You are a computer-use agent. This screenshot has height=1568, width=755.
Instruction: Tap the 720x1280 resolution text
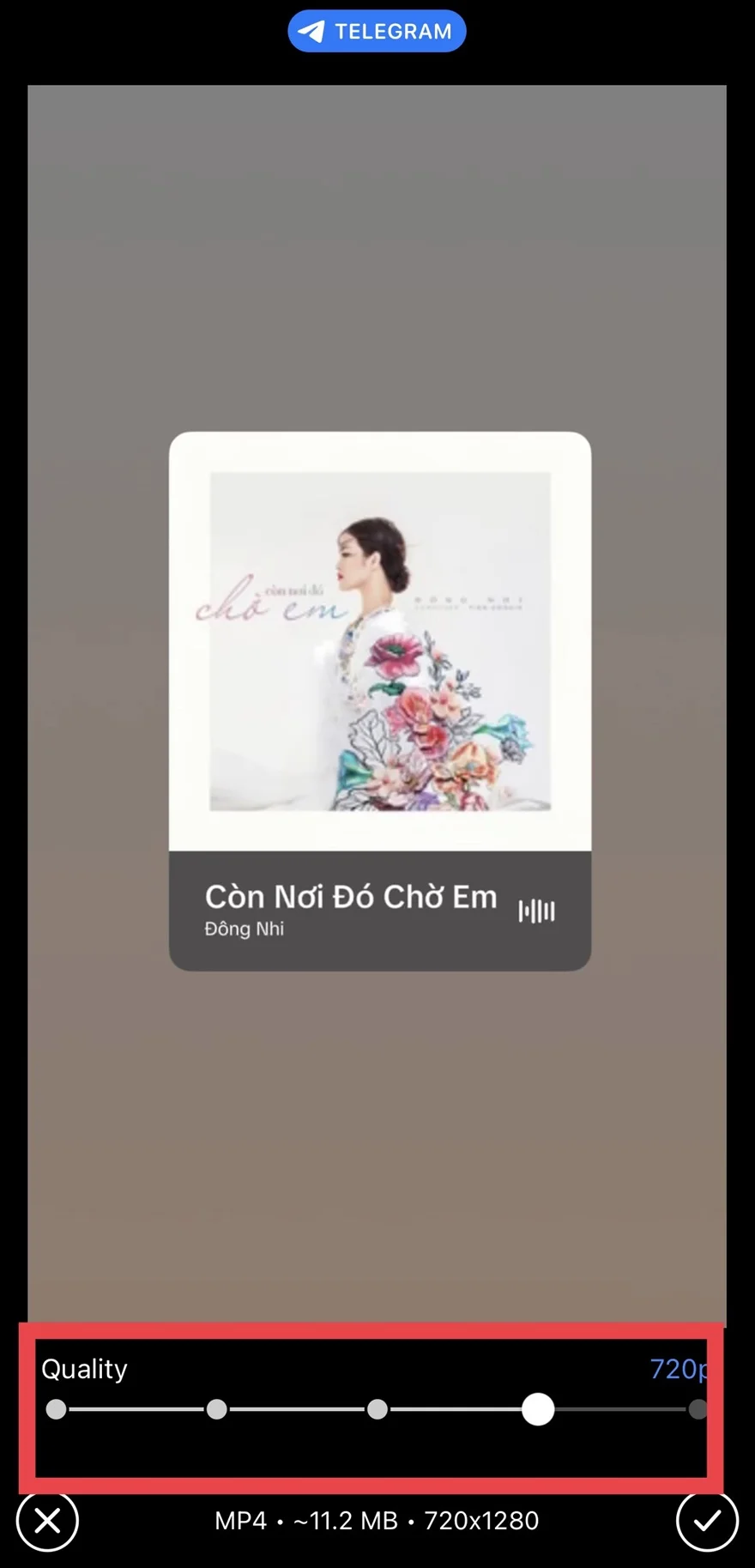pos(480,1520)
